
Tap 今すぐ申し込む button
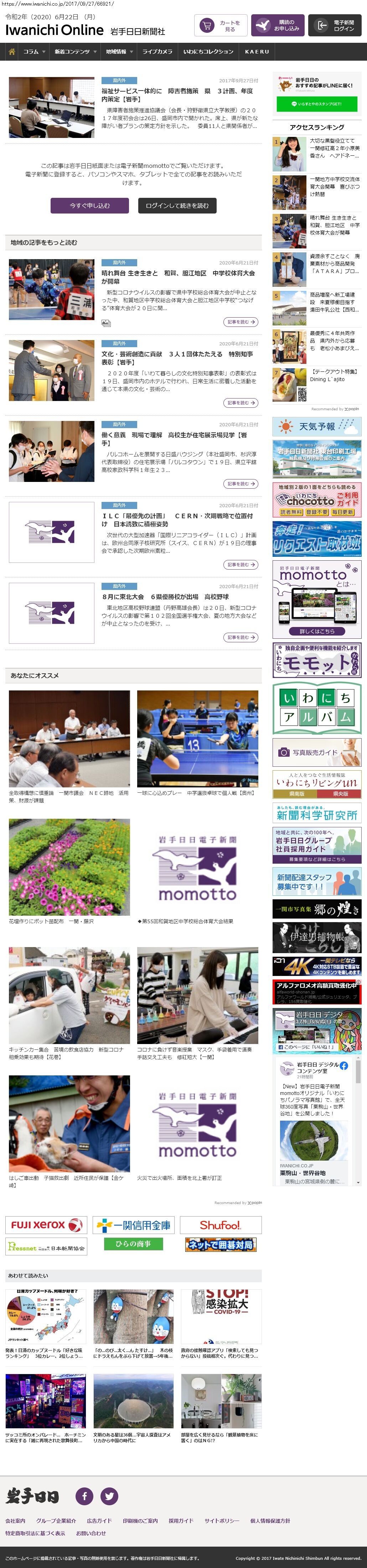pyautogui.click(x=89, y=206)
